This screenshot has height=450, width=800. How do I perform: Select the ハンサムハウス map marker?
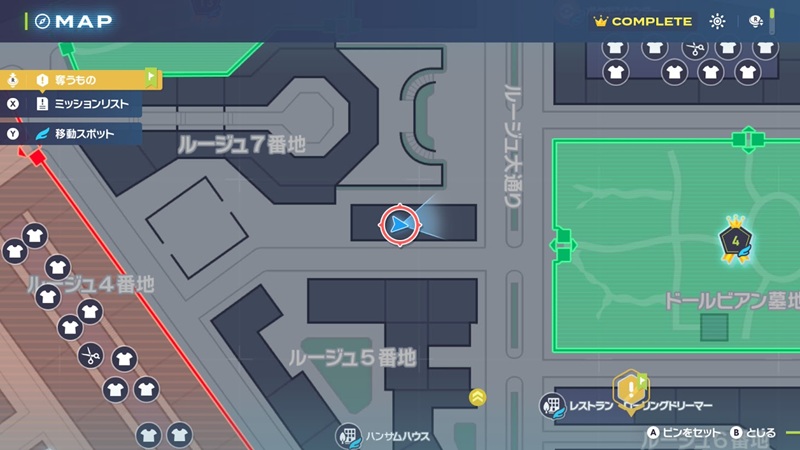[x=346, y=436]
